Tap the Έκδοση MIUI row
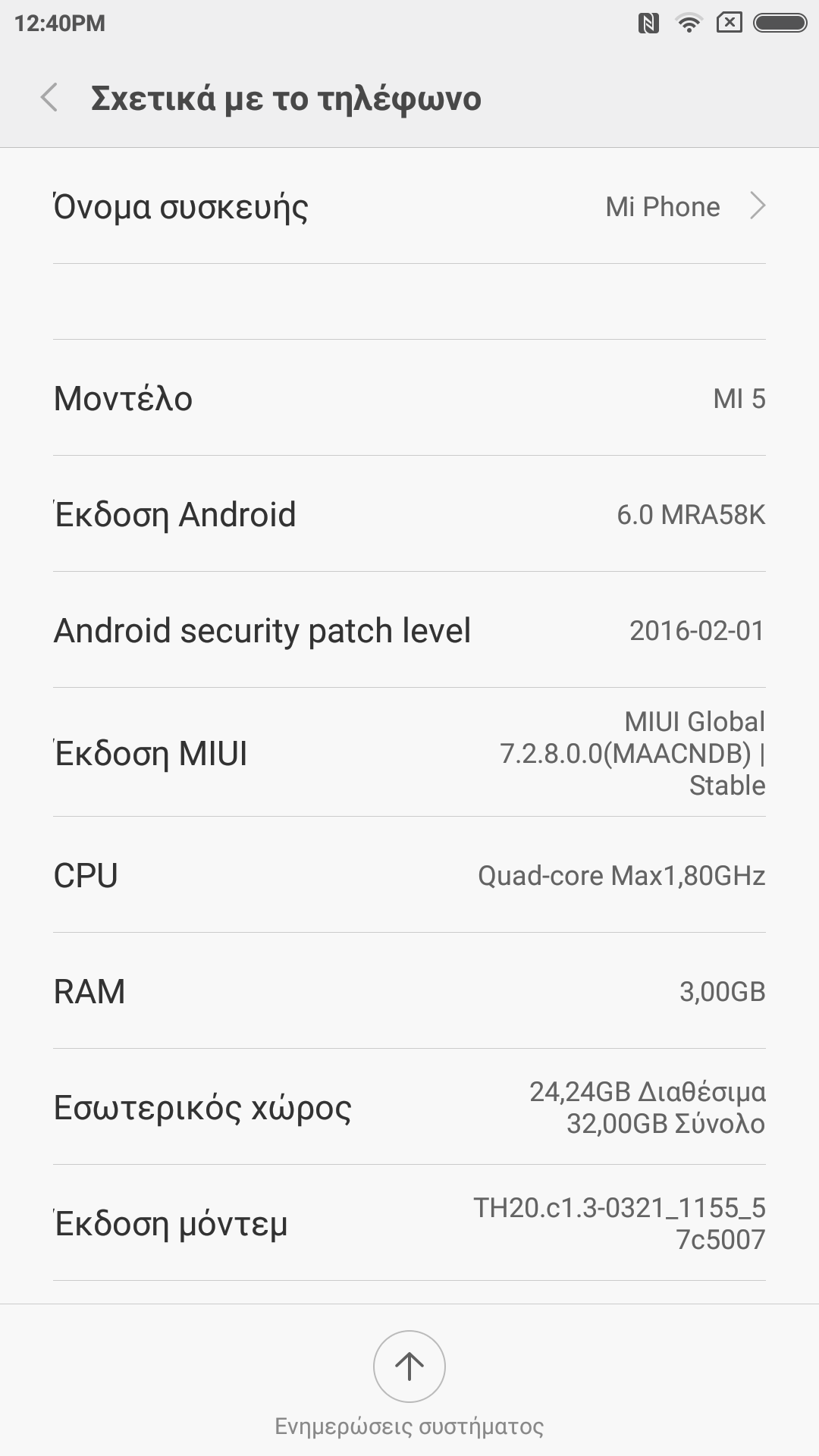 [x=409, y=753]
